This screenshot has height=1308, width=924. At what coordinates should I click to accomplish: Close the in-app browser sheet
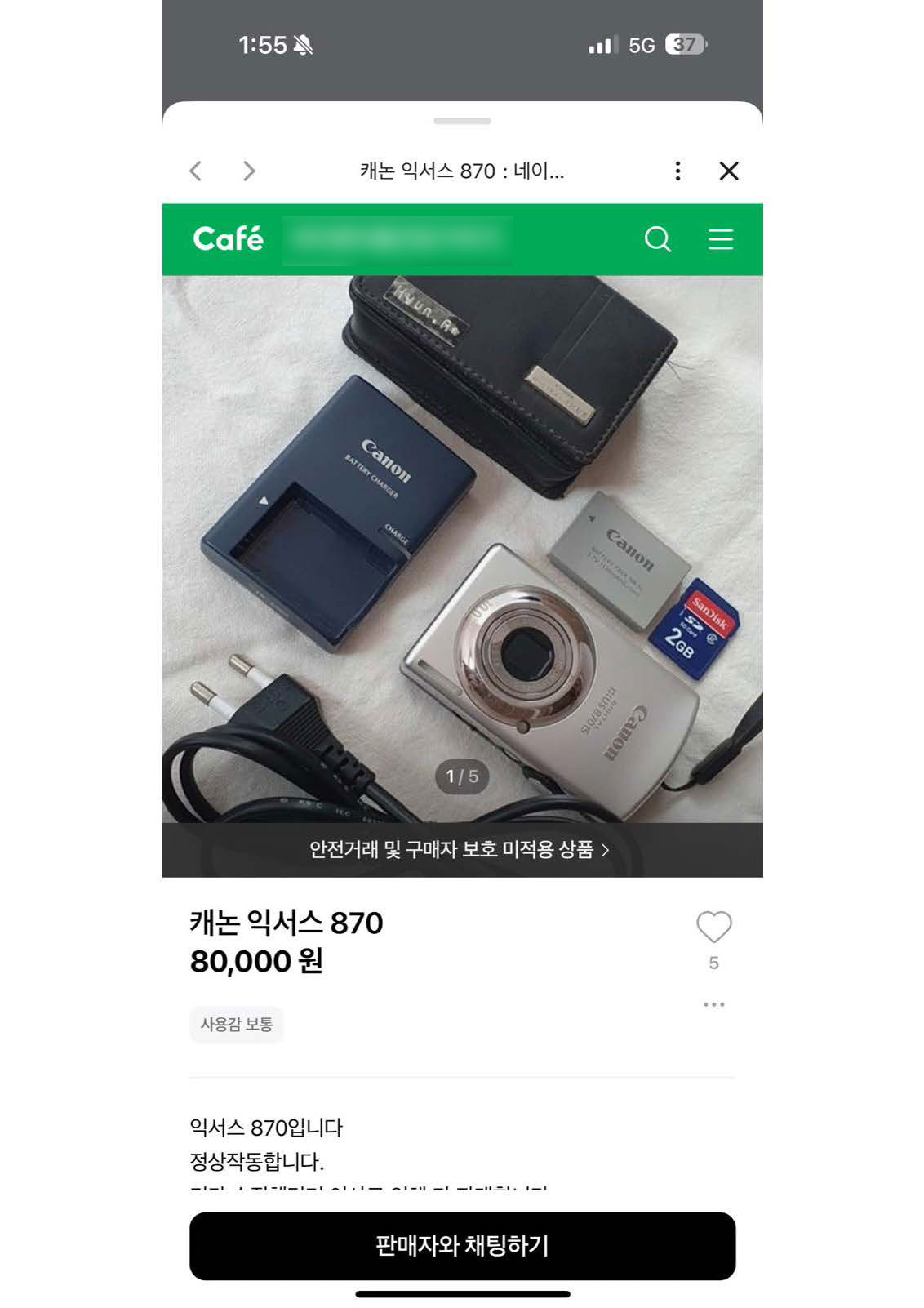[729, 171]
